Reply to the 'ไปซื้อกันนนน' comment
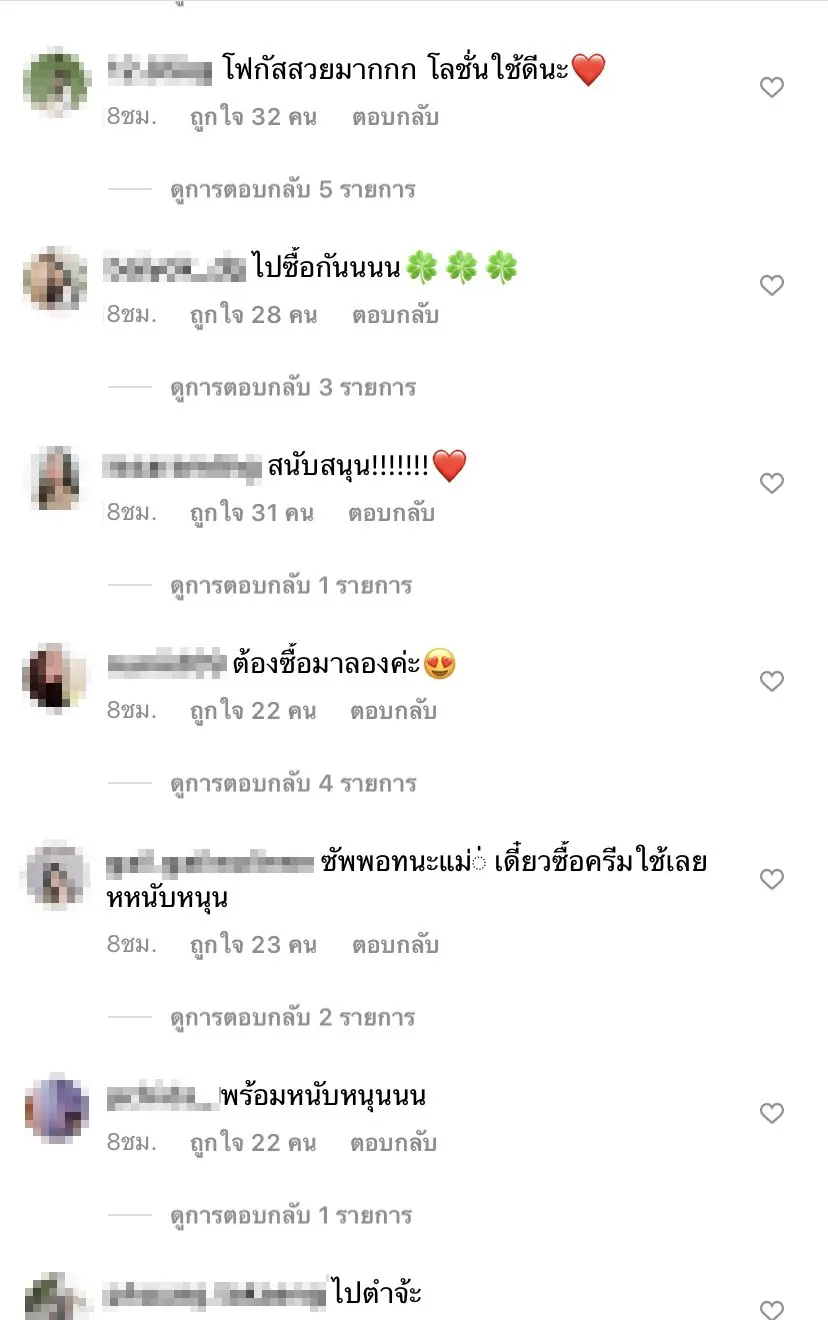Screen dimensions: 828x1320 pyautogui.click(x=395, y=315)
